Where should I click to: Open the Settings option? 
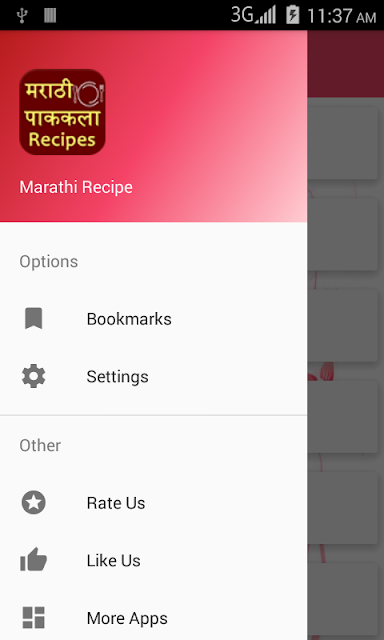coord(153,376)
